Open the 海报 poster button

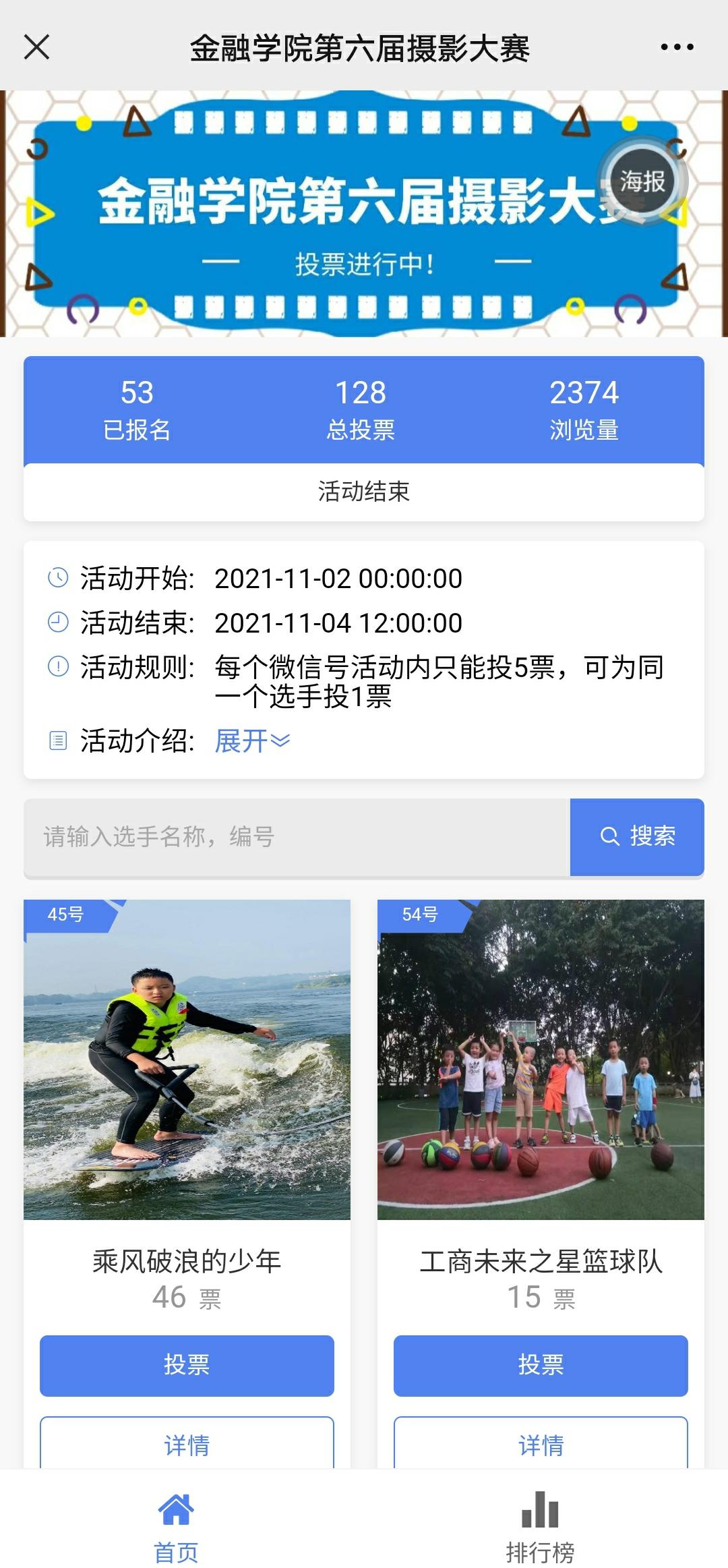coord(642,181)
